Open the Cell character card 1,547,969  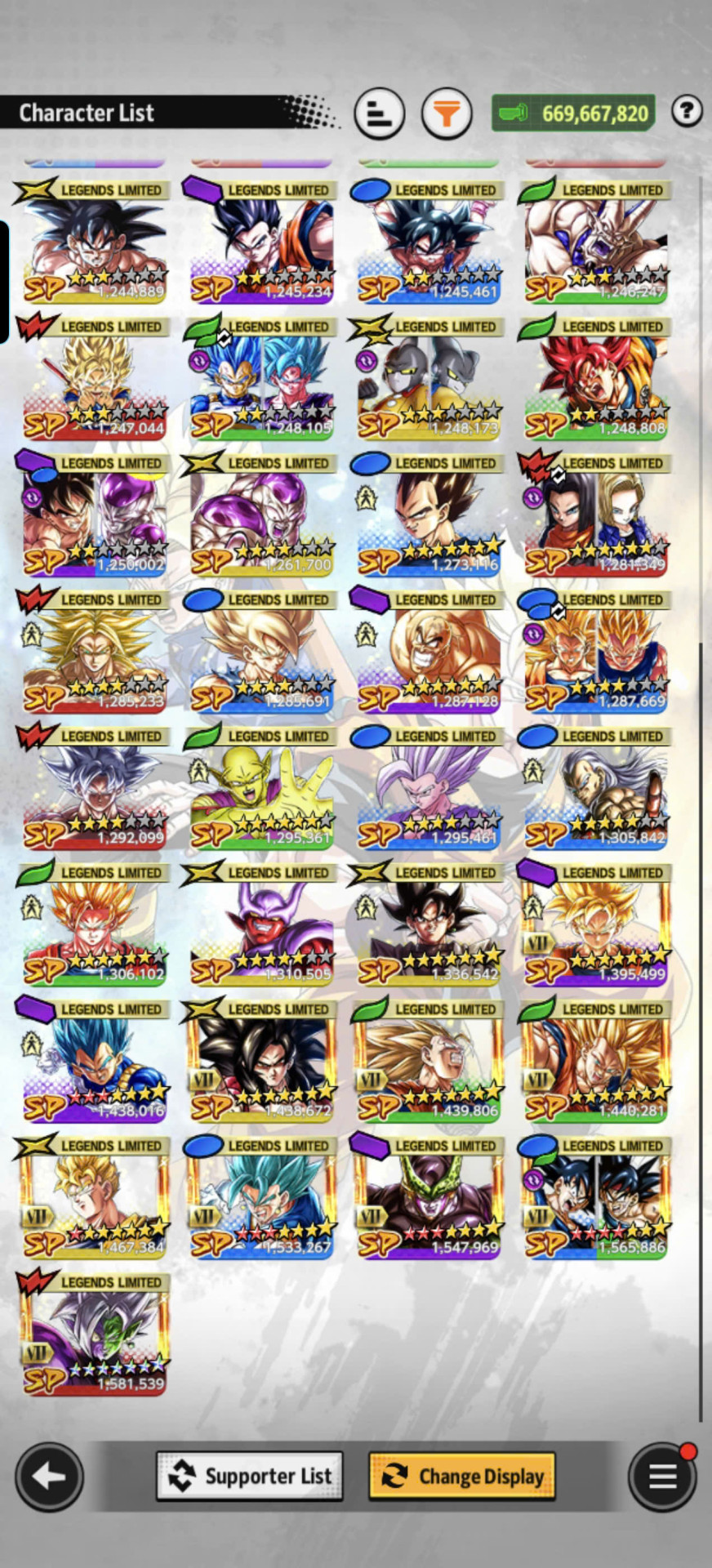pos(428,1196)
